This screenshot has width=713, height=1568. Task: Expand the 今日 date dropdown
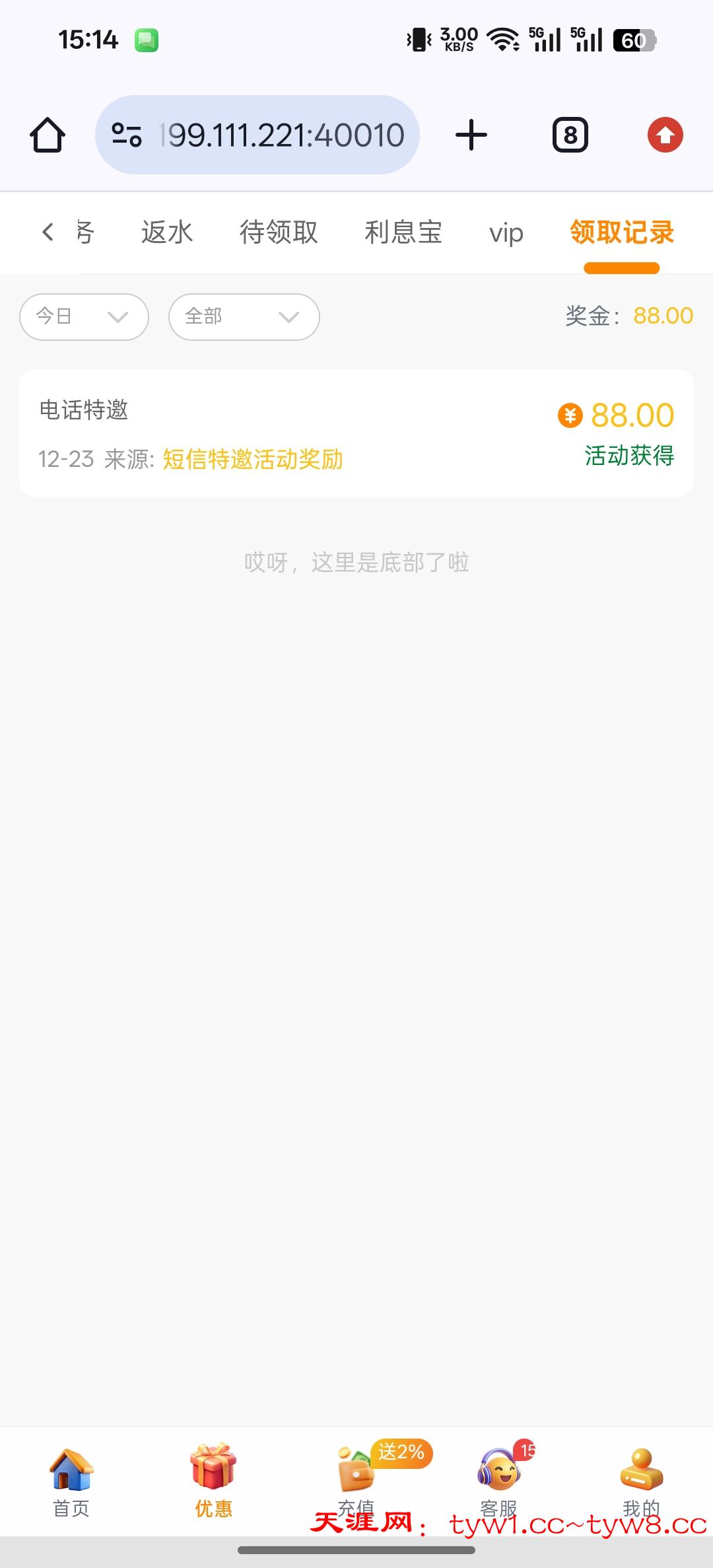pos(84,317)
